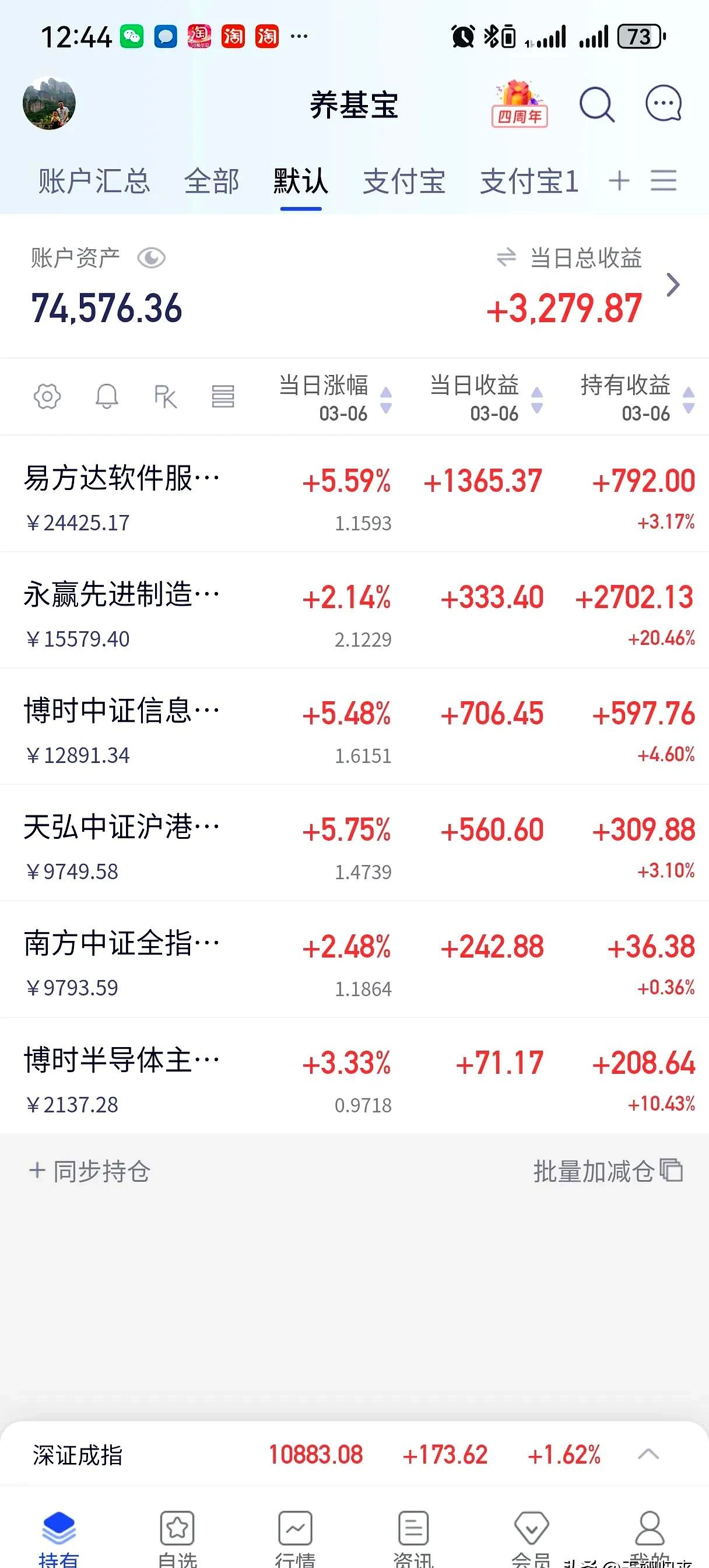The width and height of the screenshot is (709, 1568).
Task: Select the 自选 star icon in bottom navigation
Action: 176,1529
